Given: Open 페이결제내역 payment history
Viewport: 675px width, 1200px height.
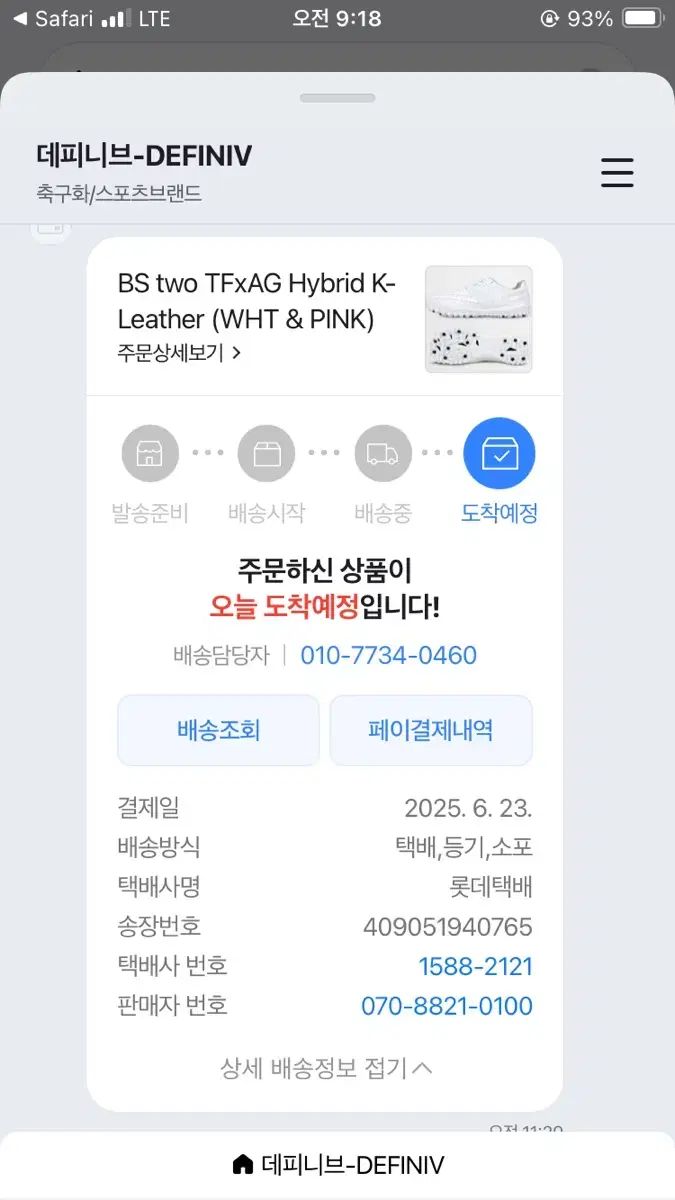Looking at the screenshot, I should click(x=431, y=730).
